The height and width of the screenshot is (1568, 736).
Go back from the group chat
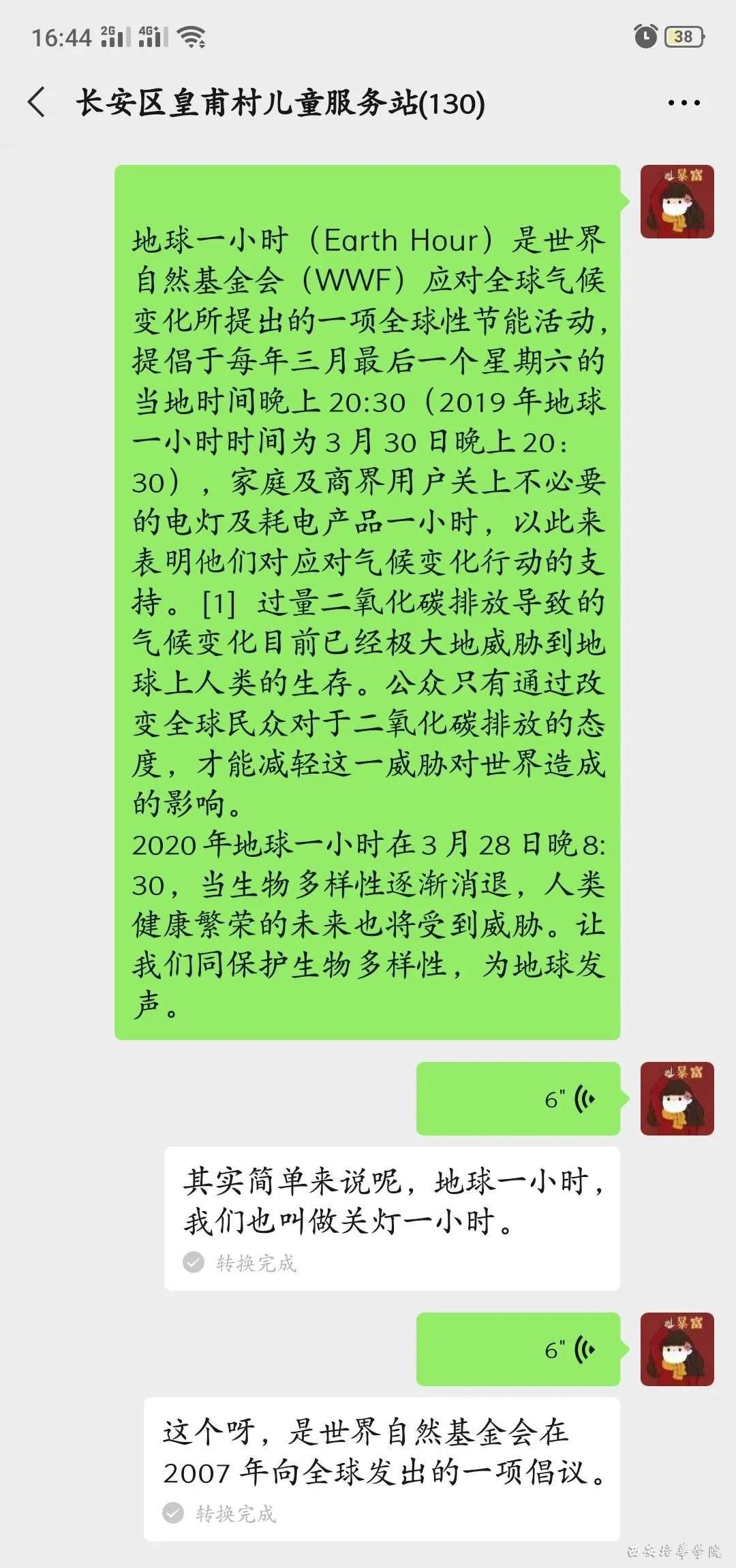coord(37,102)
